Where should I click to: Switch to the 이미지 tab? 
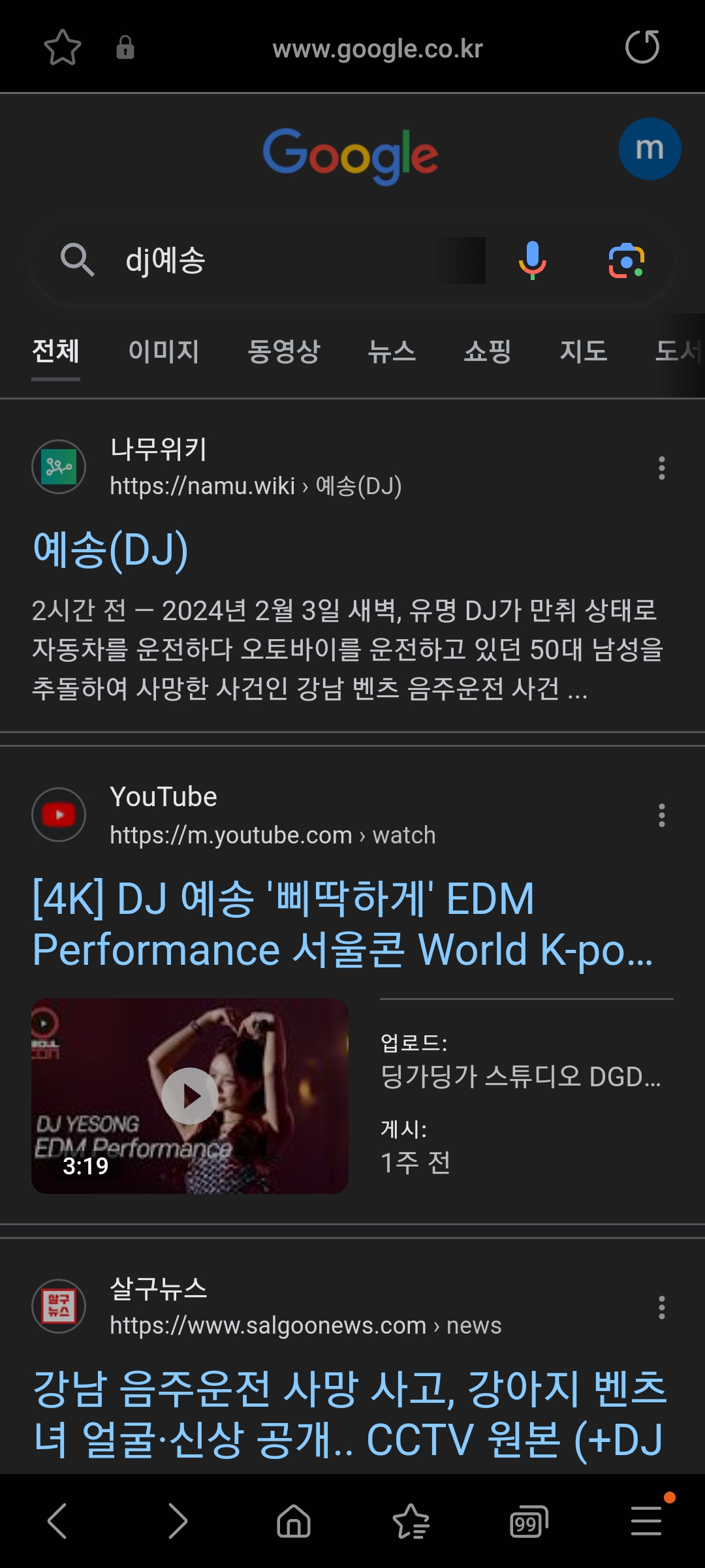coord(163,351)
